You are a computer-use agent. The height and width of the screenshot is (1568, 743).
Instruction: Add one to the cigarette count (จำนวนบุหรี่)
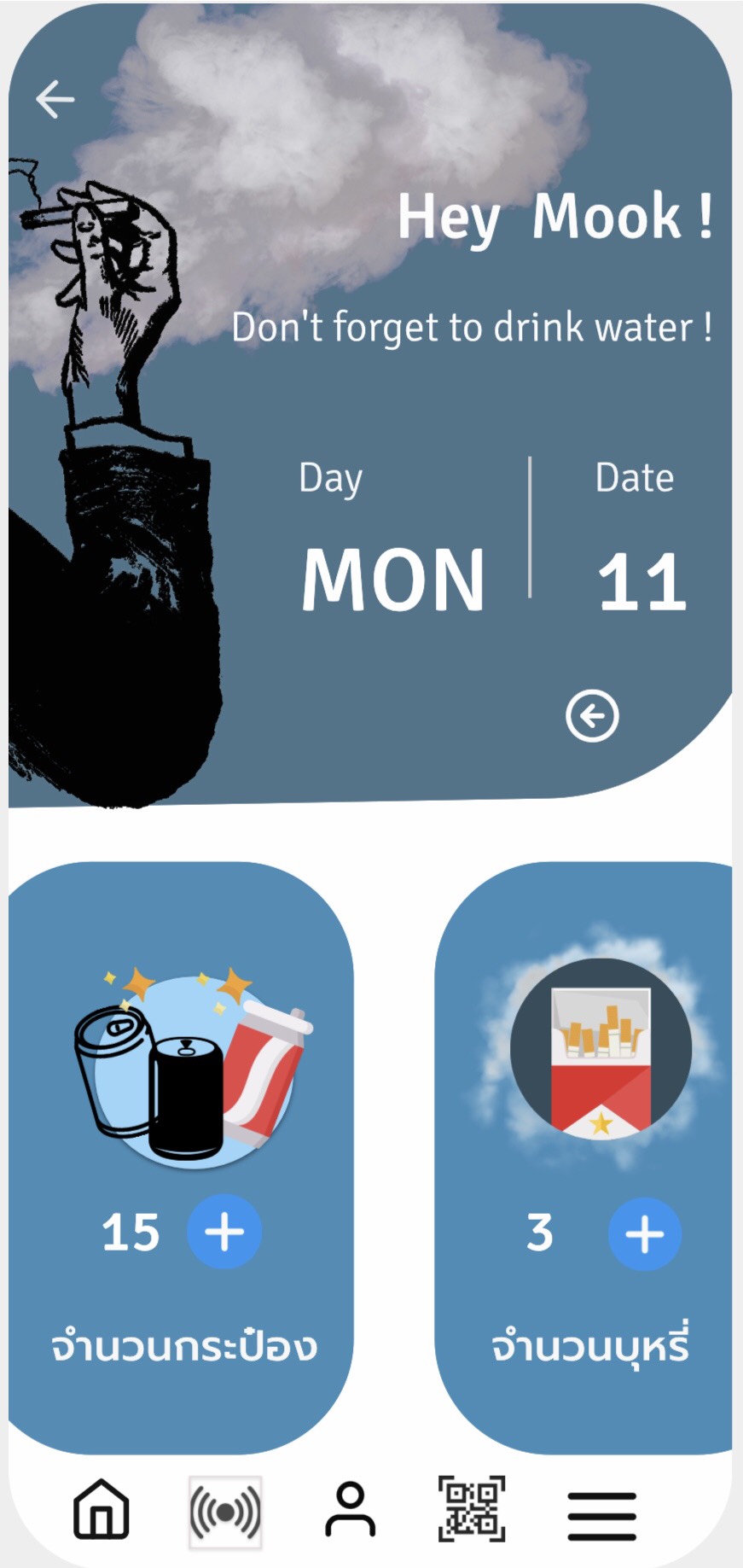pos(644,1234)
